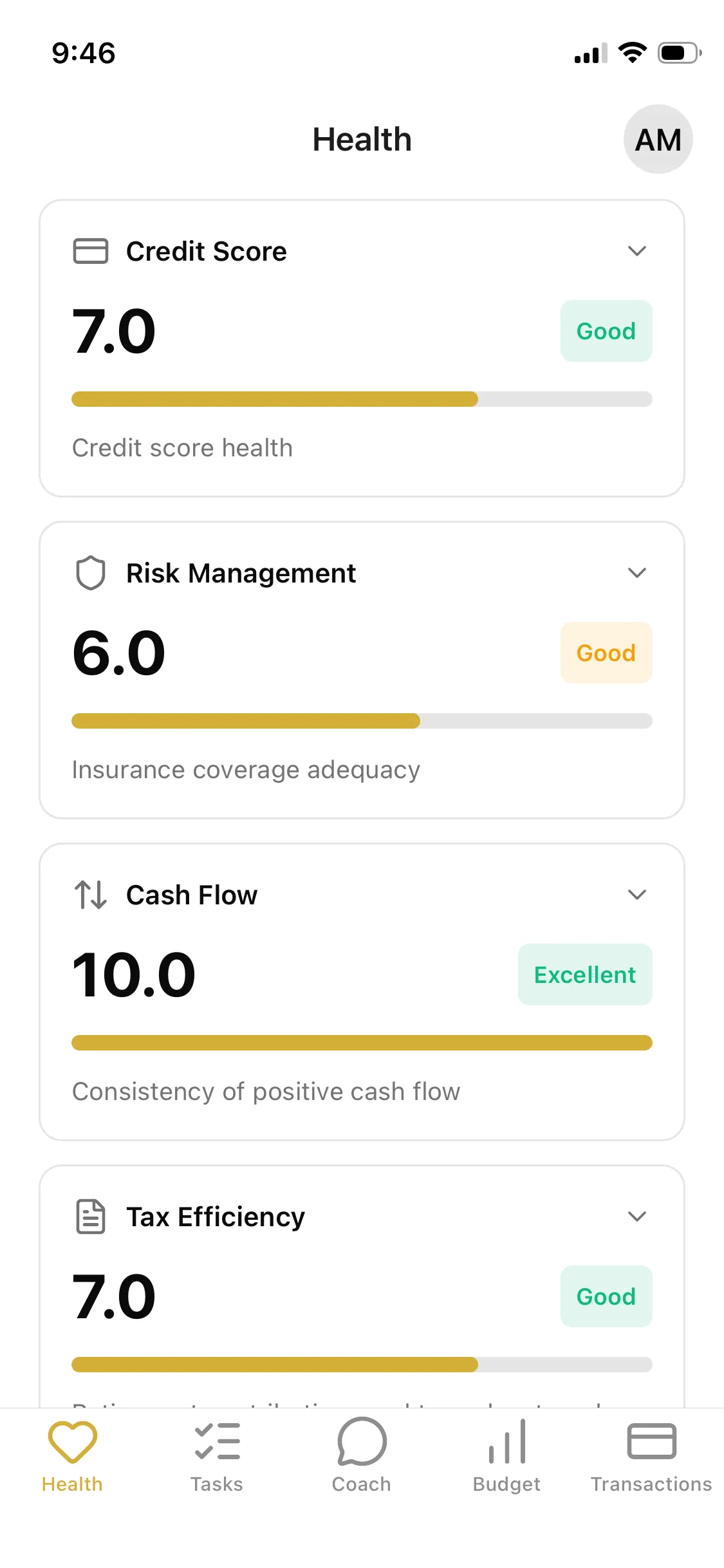Expand the Risk Management card details
Screen dimensions: 724x1568
[x=637, y=572]
